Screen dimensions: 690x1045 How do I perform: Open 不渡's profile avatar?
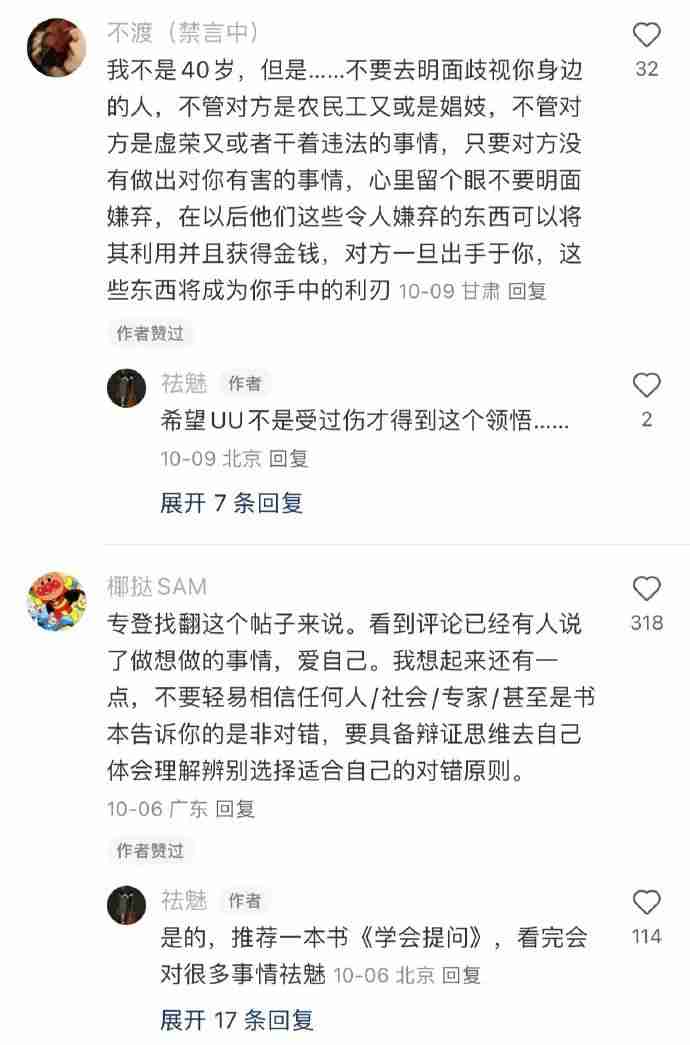click(56, 46)
